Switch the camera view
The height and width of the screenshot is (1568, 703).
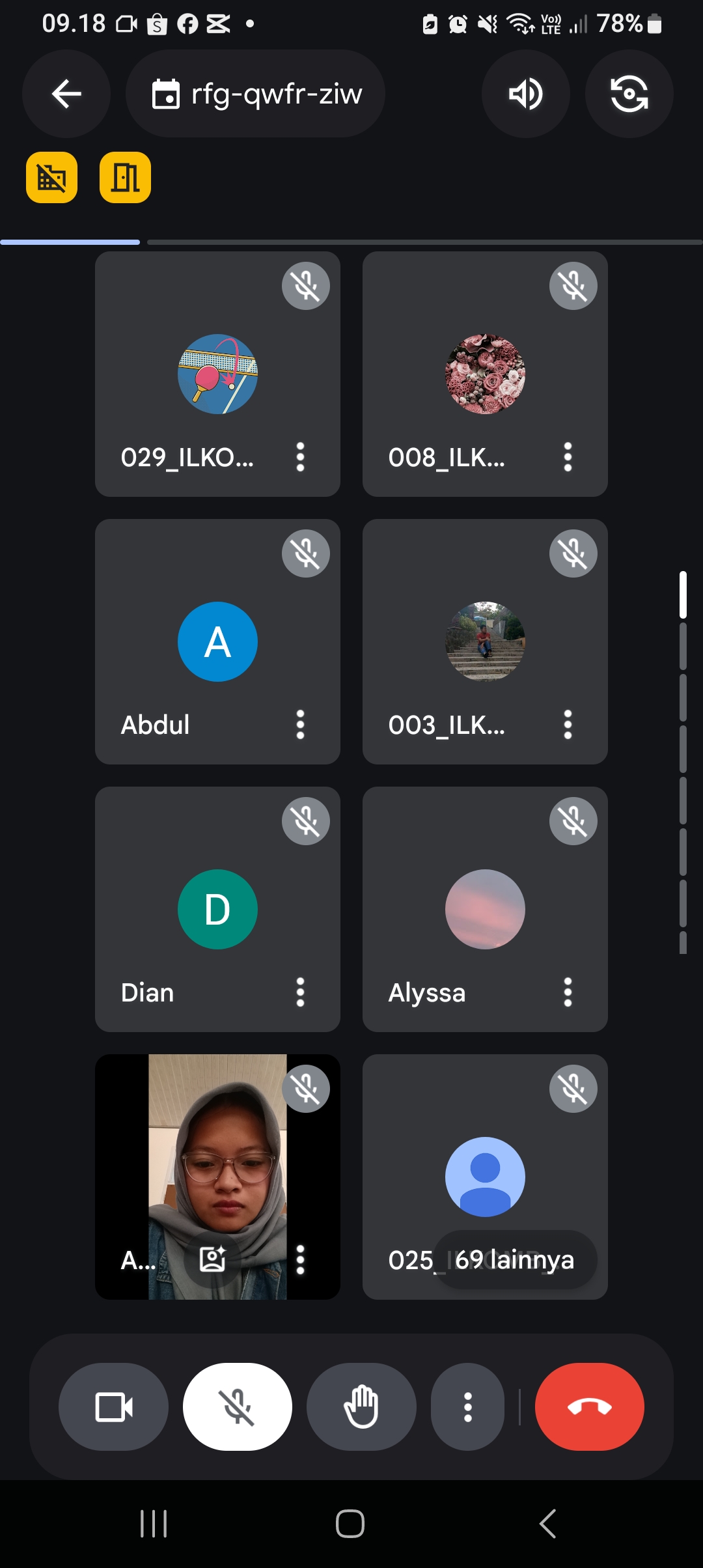629,94
